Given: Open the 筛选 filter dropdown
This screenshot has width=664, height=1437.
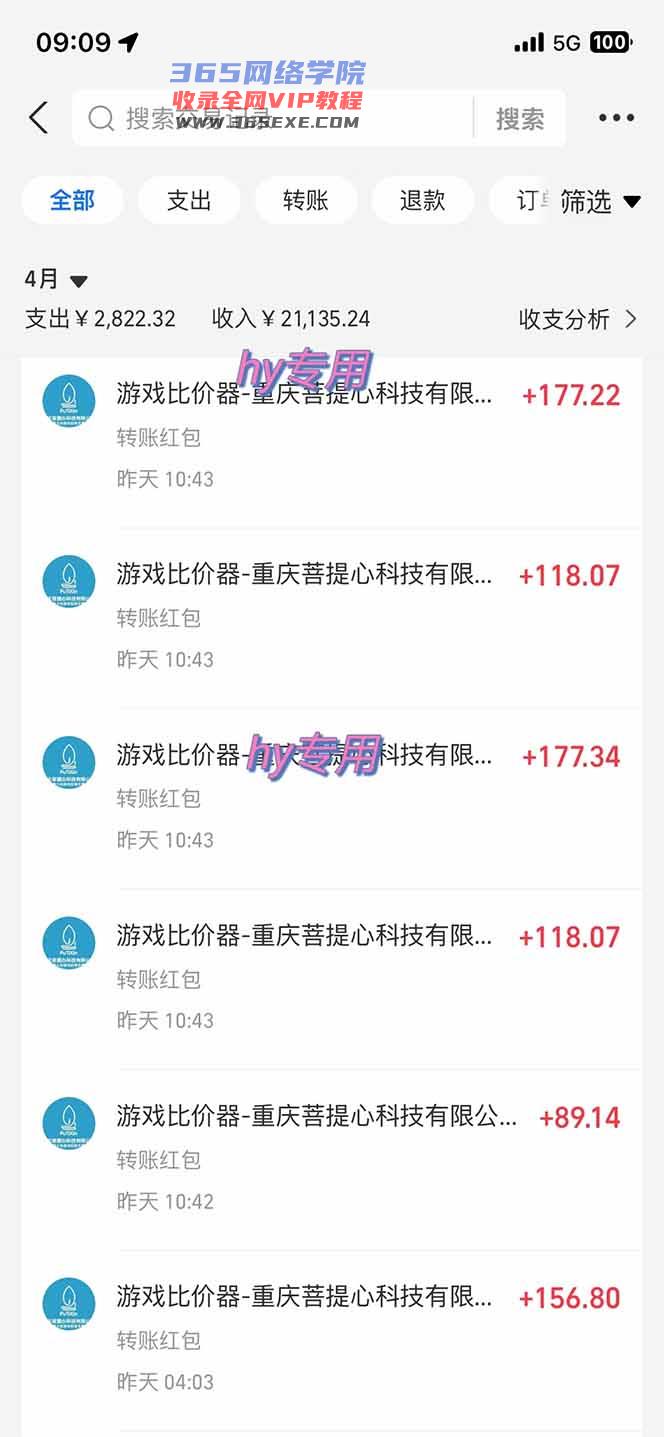Looking at the screenshot, I should click(598, 201).
